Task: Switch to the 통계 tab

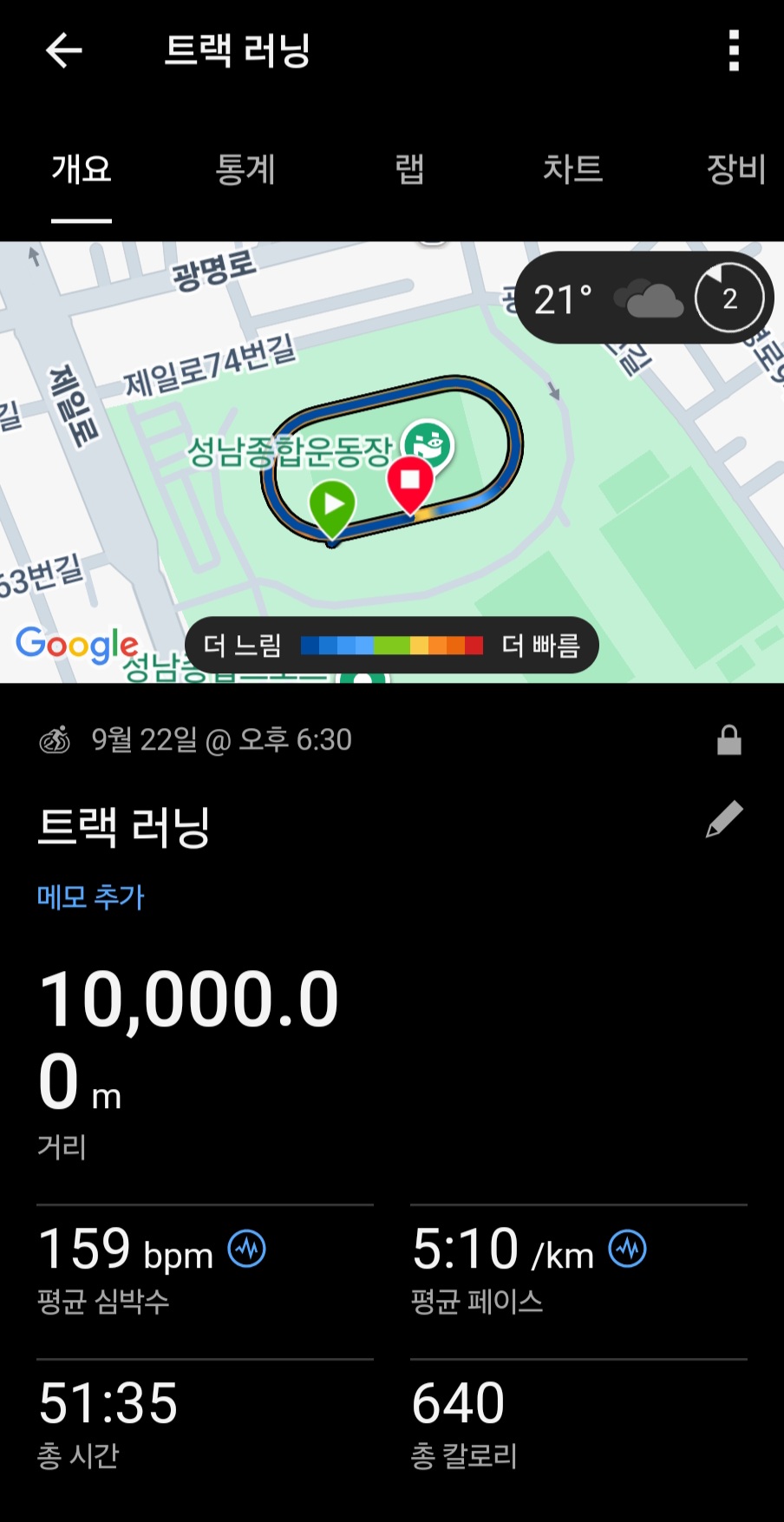Action: 245,168
